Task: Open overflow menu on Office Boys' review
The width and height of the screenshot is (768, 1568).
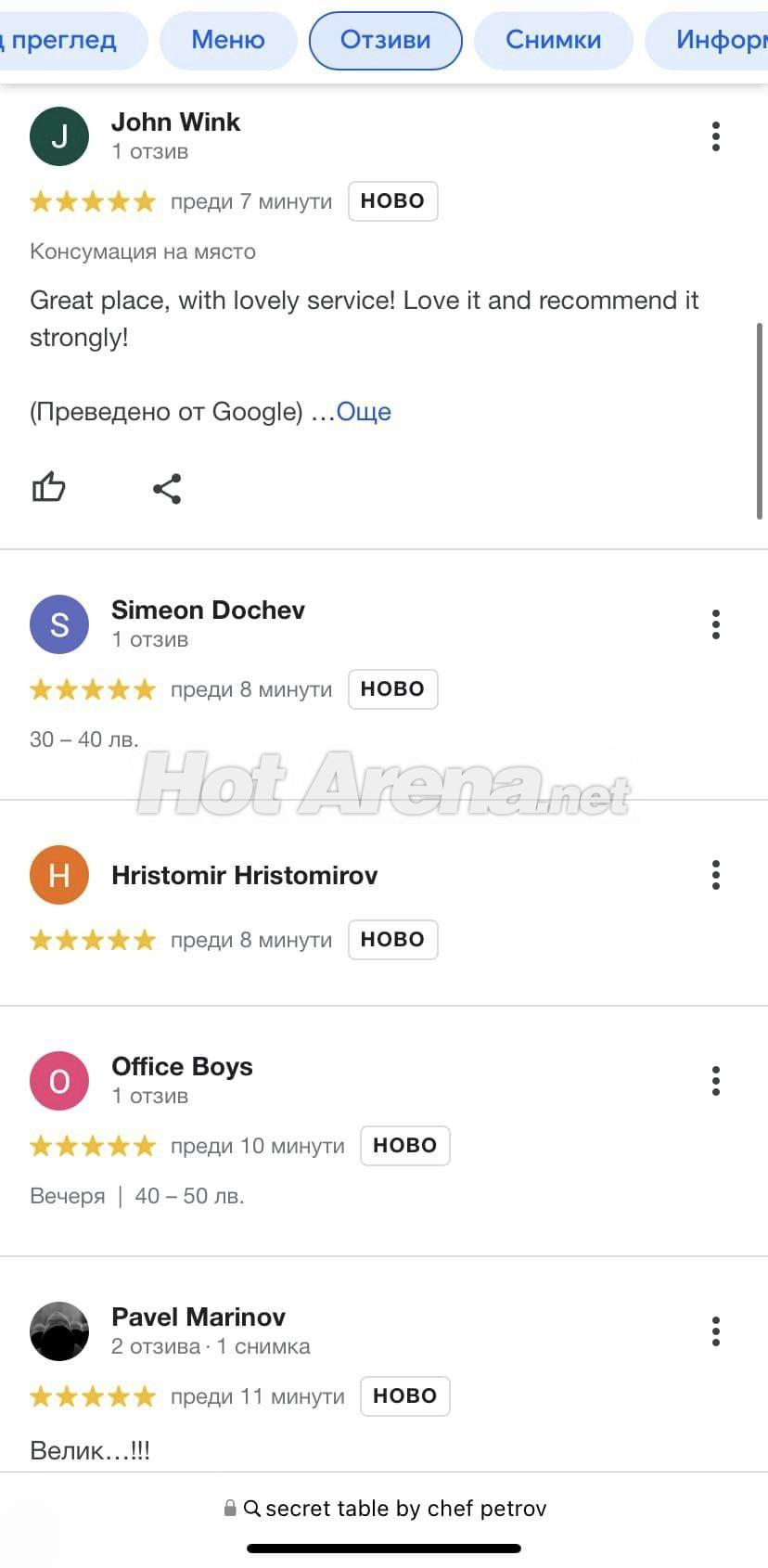Action: (715, 1081)
